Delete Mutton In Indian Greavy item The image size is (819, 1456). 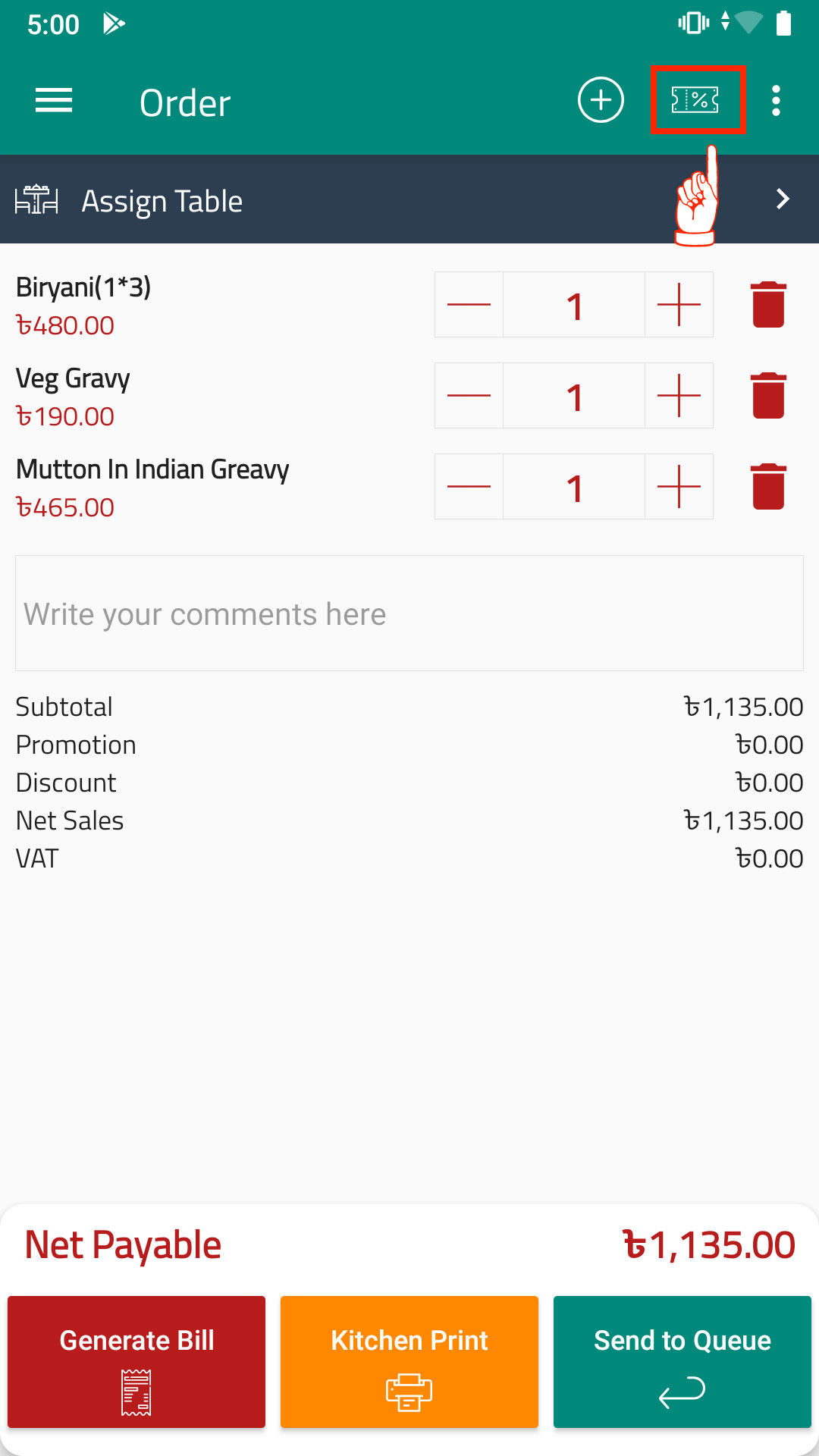(768, 486)
